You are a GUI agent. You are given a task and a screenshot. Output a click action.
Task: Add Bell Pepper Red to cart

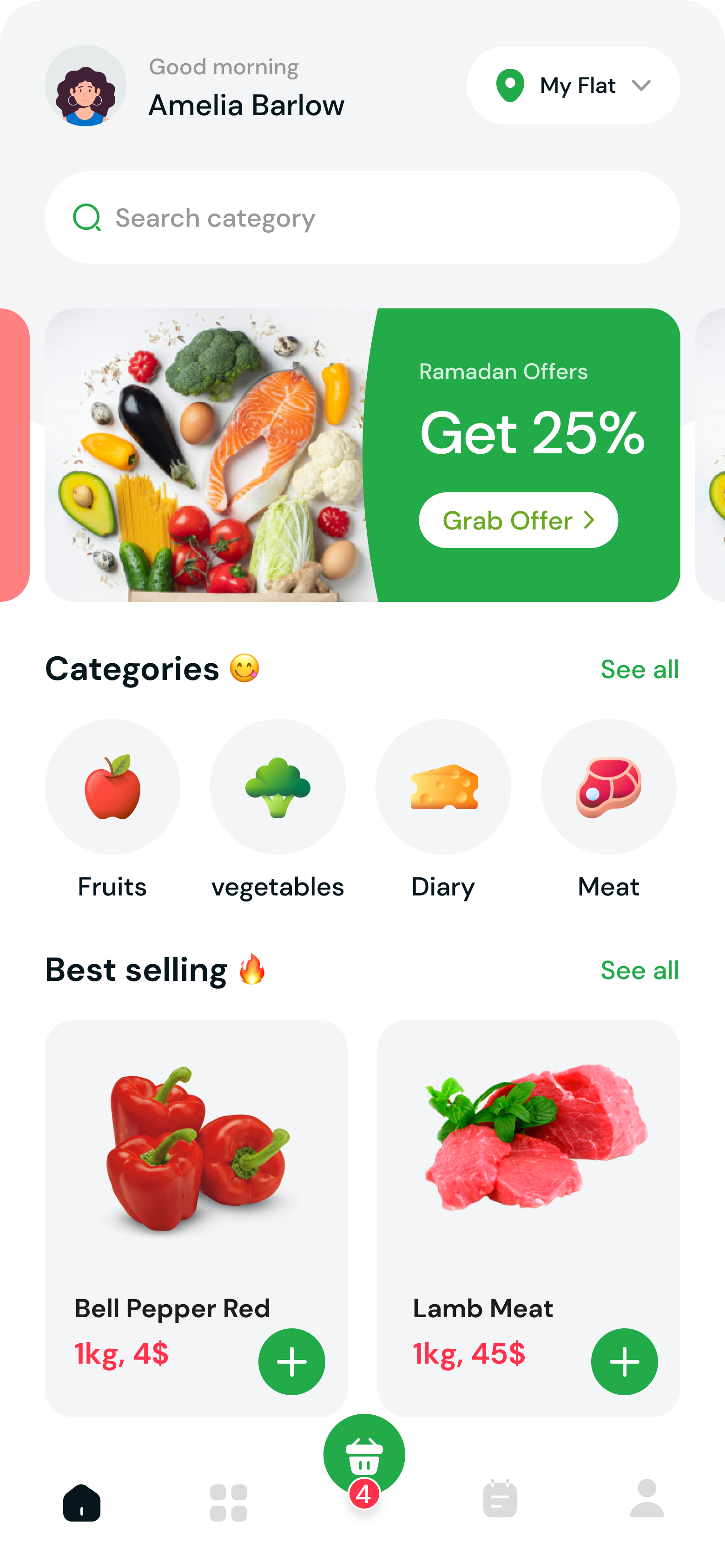292,1362
